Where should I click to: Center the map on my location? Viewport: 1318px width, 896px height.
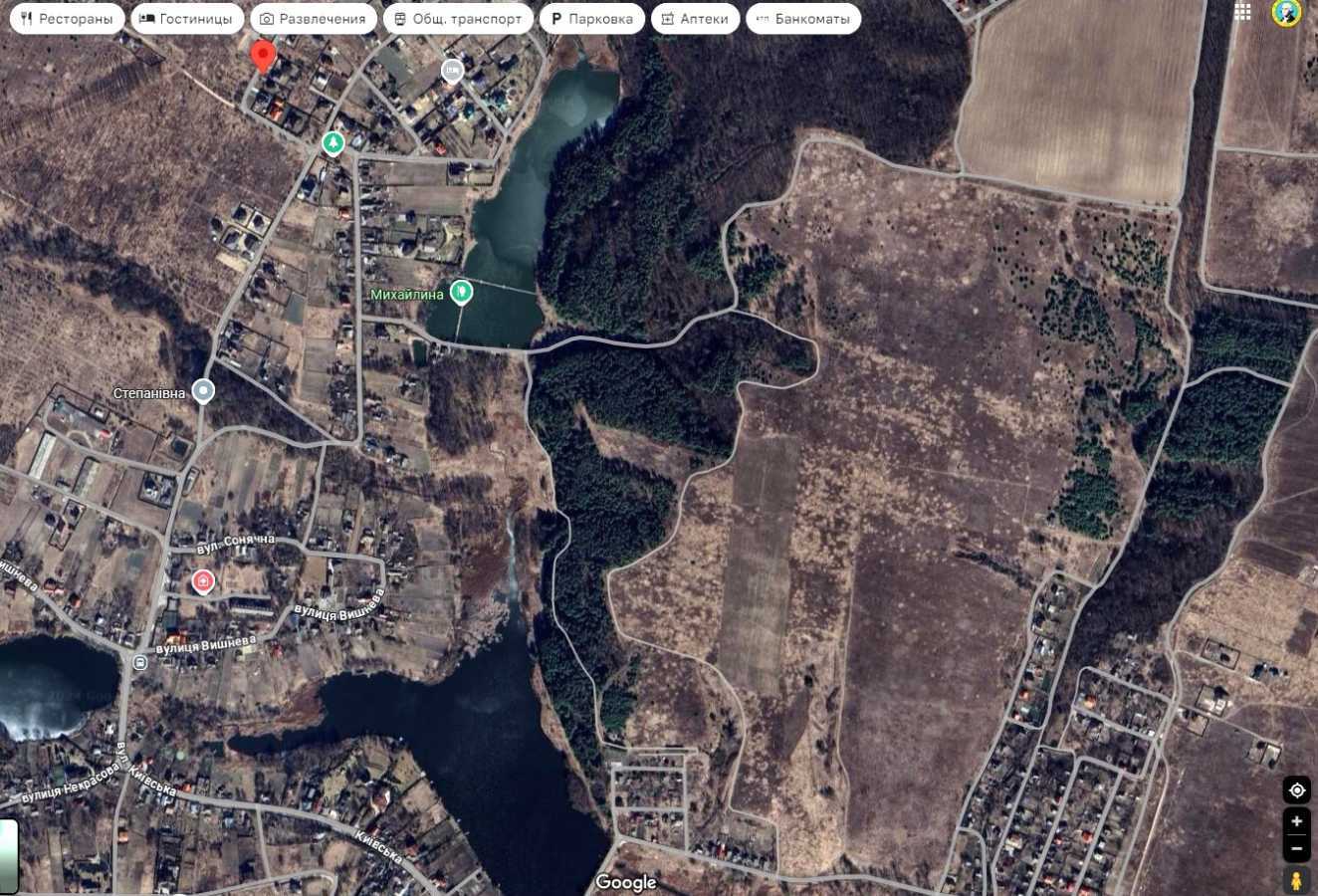point(1296,790)
